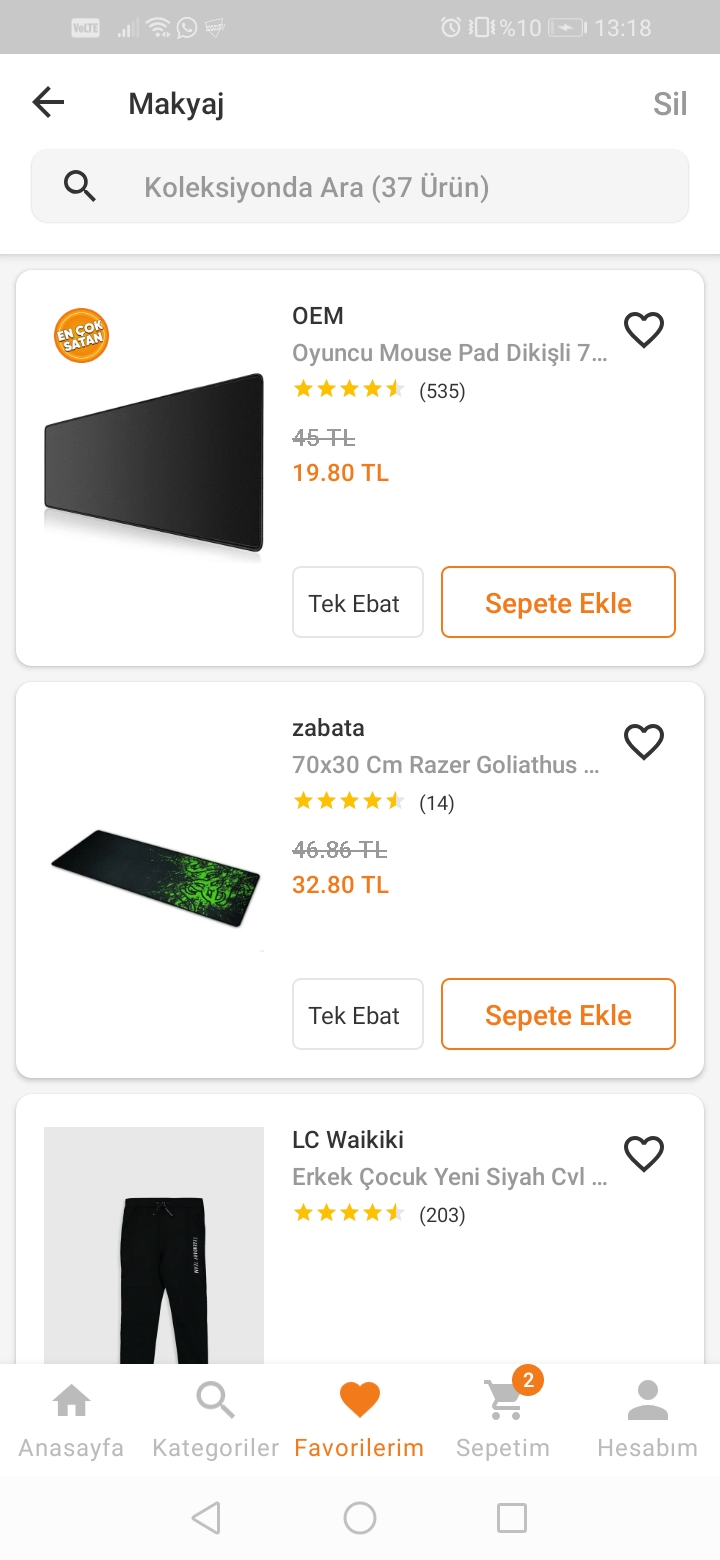The height and width of the screenshot is (1560, 720).
Task: Choose Tek Ebat for zabata pad
Action: pyautogui.click(x=357, y=1015)
